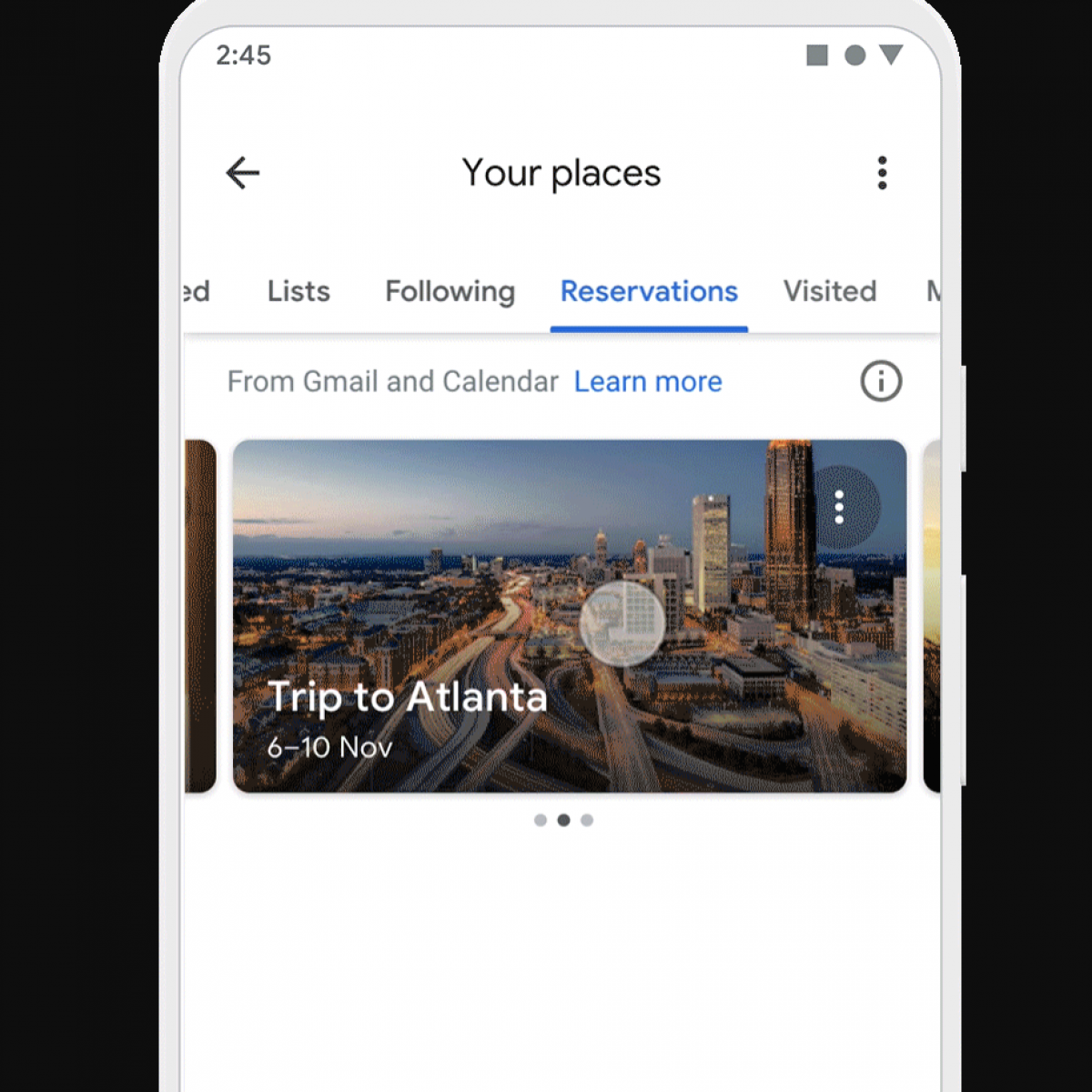The height and width of the screenshot is (1092, 1092).
Task: Open the overflow menu in the app bar
Action: click(x=881, y=173)
